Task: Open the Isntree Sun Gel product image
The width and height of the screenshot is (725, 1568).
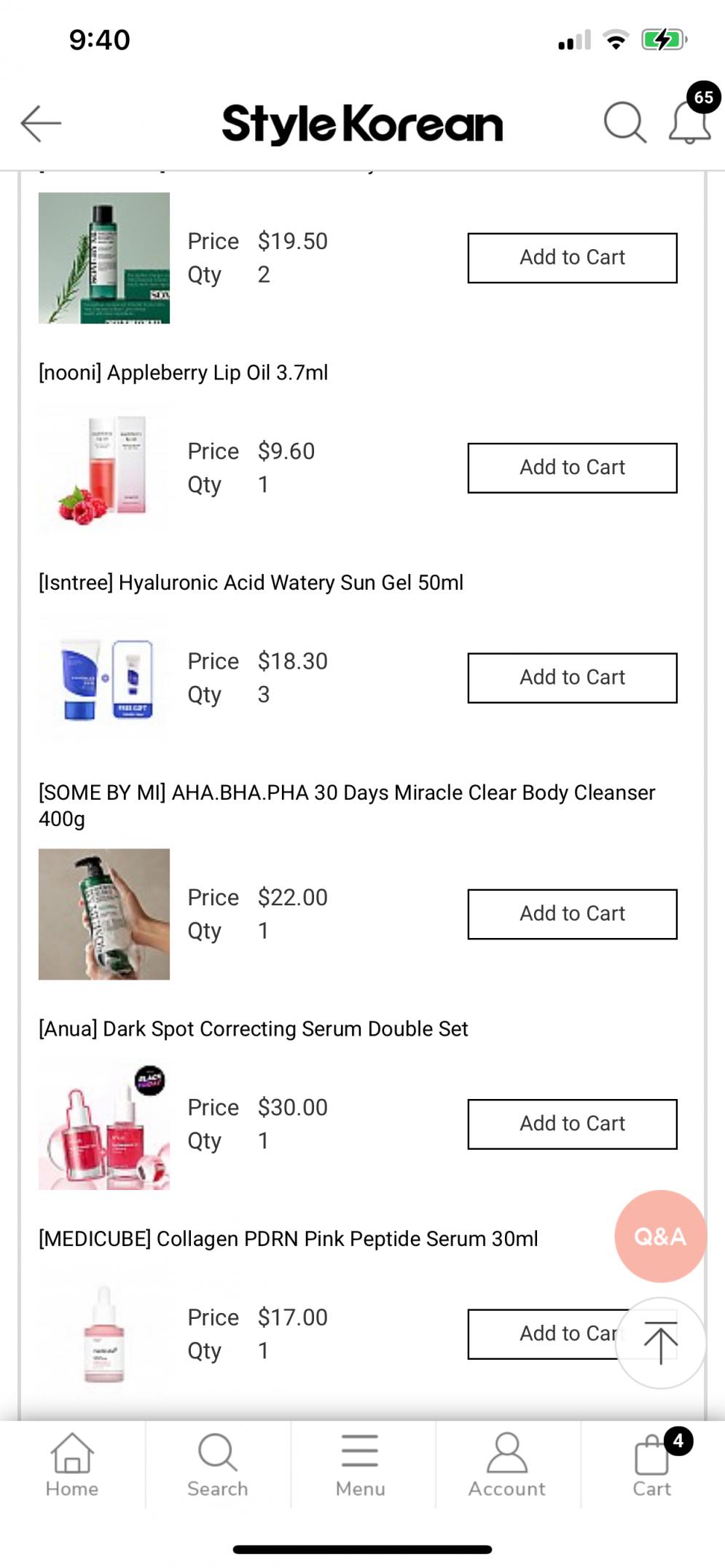Action: (x=104, y=678)
